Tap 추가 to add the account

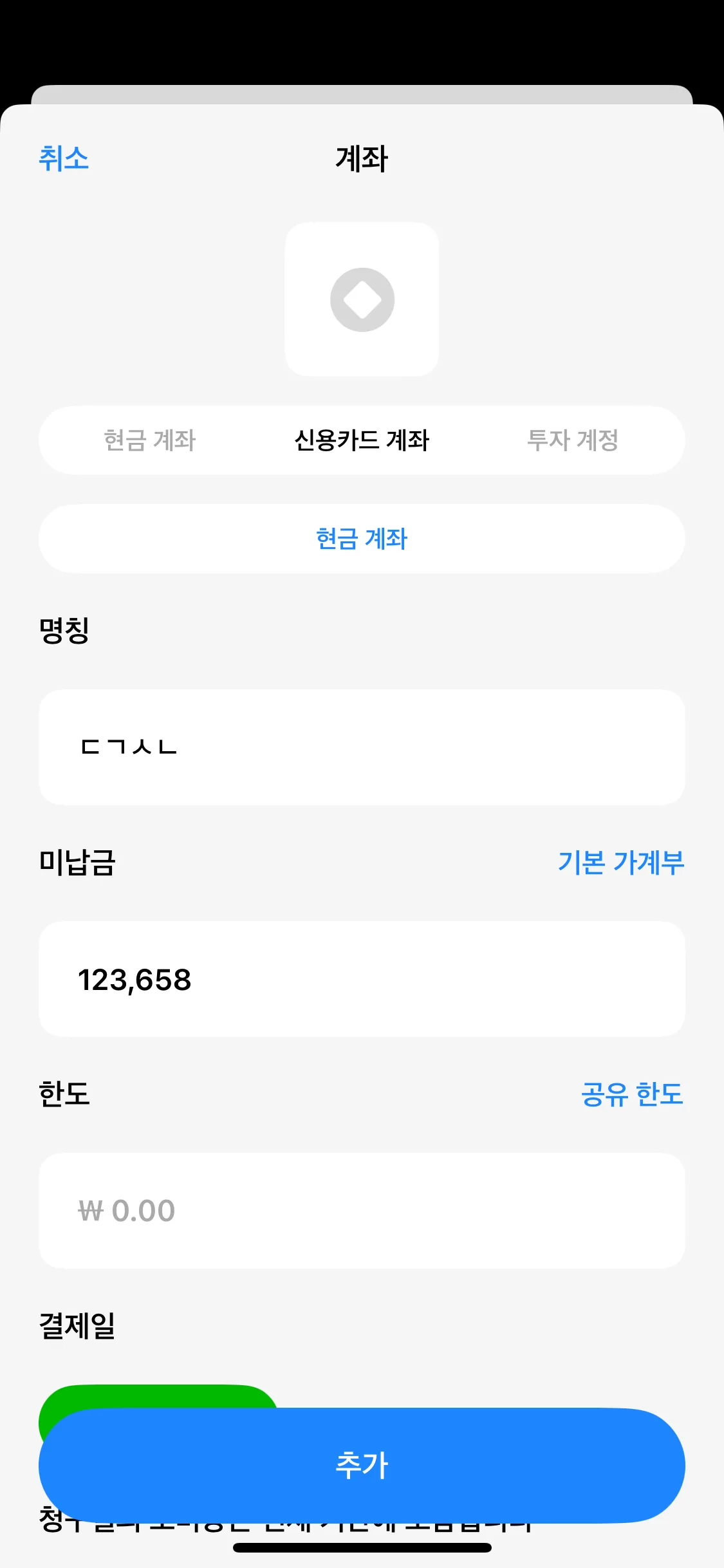[x=362, y=1466]
